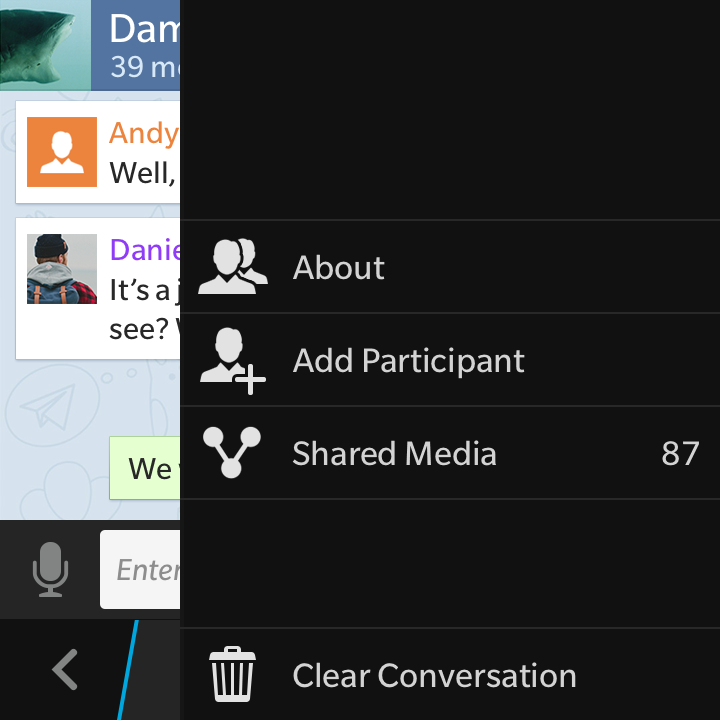Screen dimensions: 720x720
Task: Tap the microphone voice message icon
Action: pos(50,570)
